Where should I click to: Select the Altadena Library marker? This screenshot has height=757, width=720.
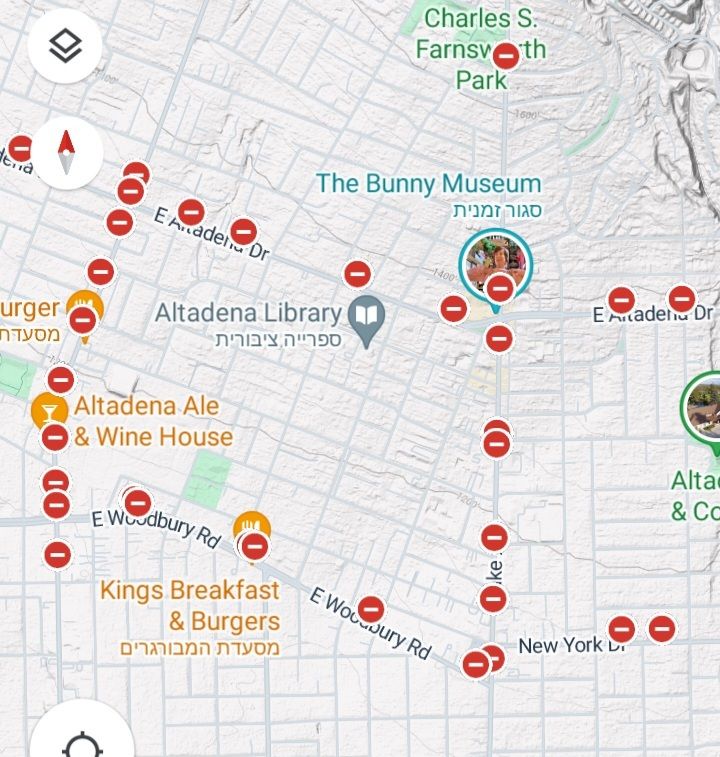pos(367,320)
